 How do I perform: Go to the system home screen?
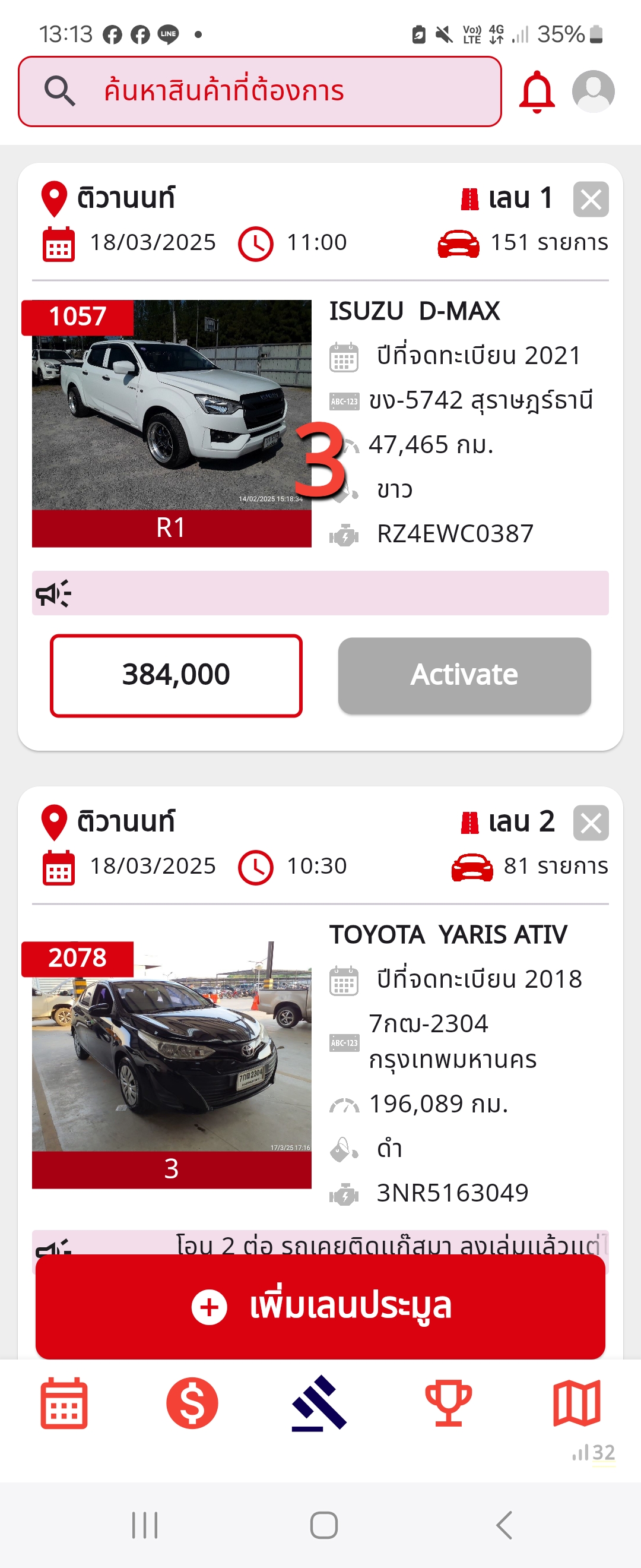(x=323, y=1525)
